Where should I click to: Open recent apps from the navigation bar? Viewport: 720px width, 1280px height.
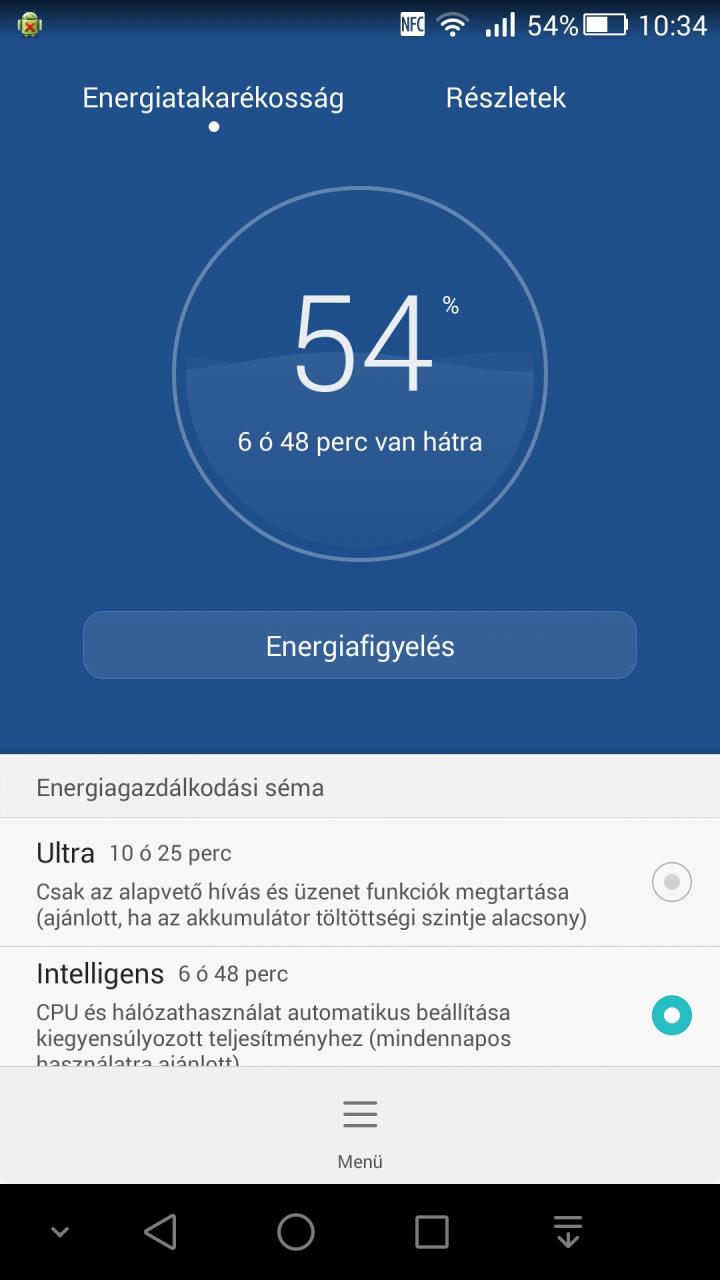pos(432,1232)
